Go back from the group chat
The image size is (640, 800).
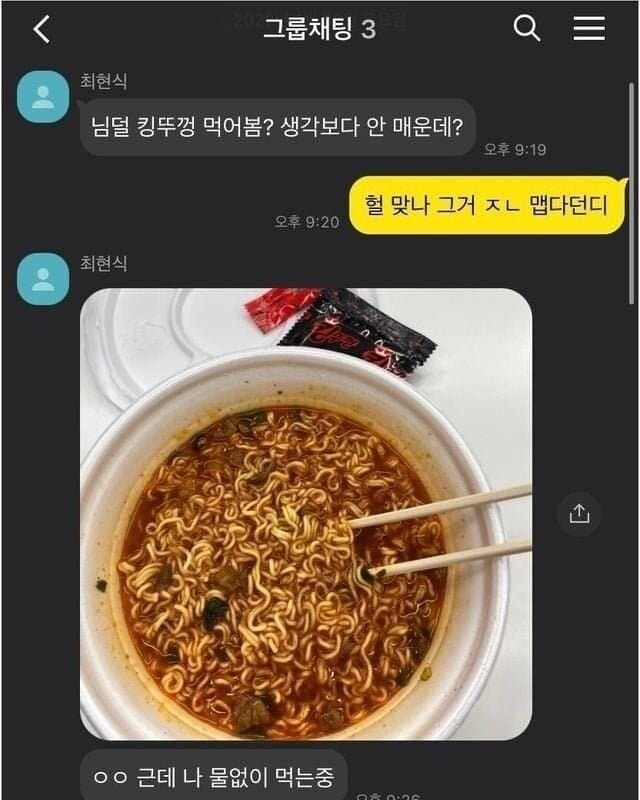pyautogui.click(x=41, y=30)
